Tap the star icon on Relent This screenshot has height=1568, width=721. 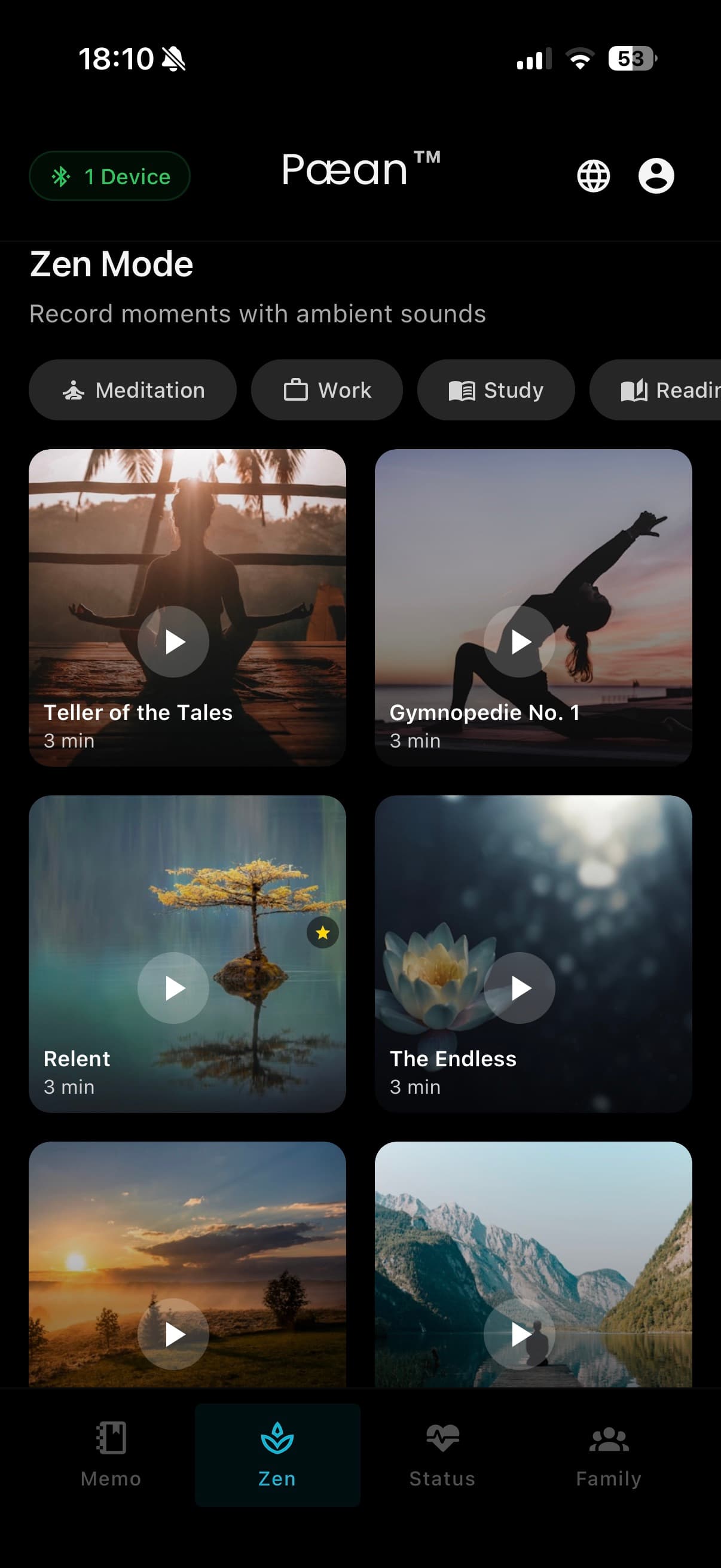[322, 932]
